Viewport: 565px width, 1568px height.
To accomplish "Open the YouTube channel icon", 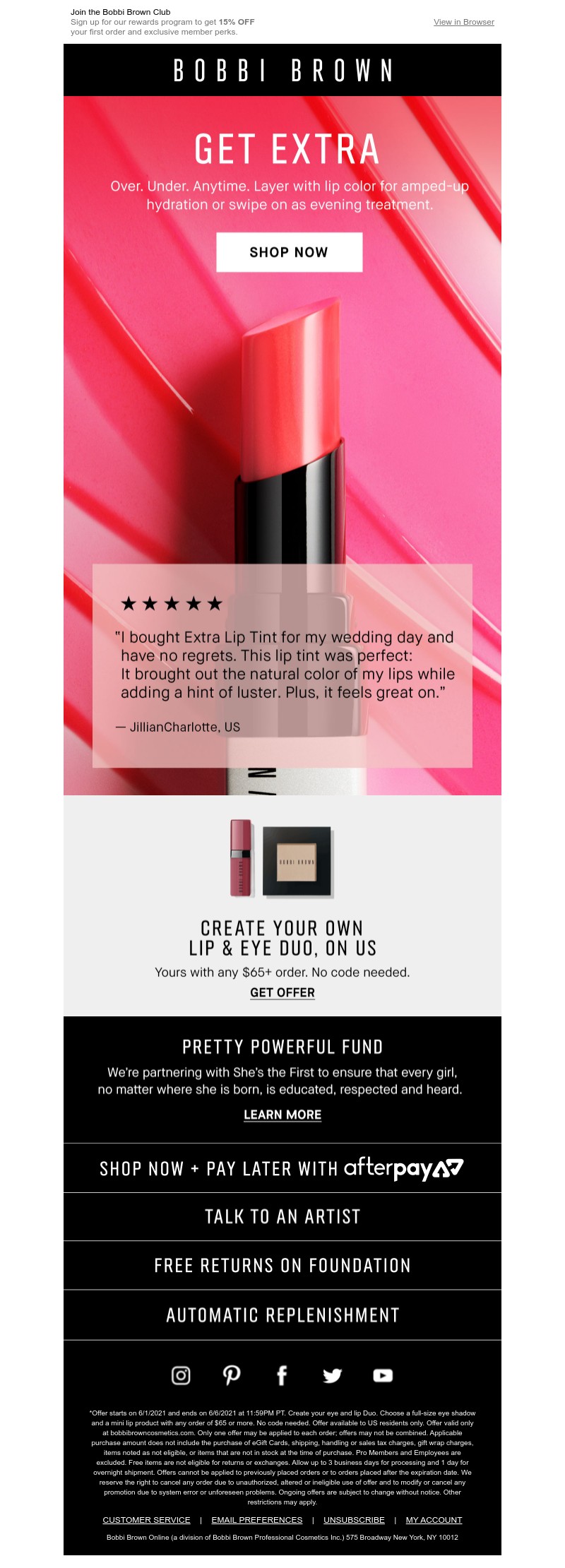I will 383,1375.
